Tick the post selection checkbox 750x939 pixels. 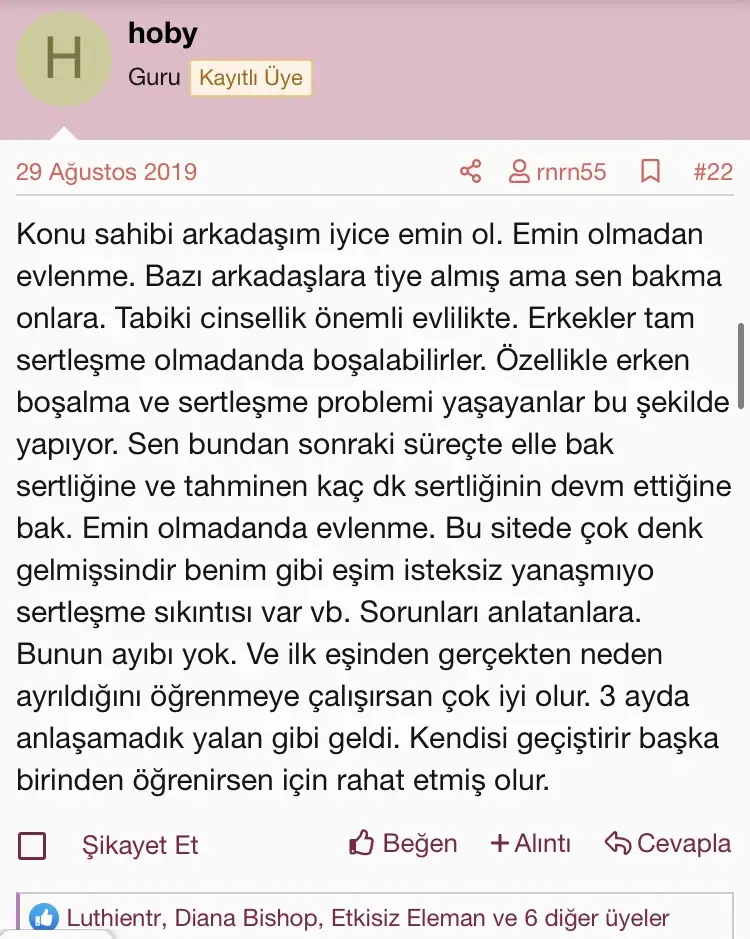(x=32, y=846)
